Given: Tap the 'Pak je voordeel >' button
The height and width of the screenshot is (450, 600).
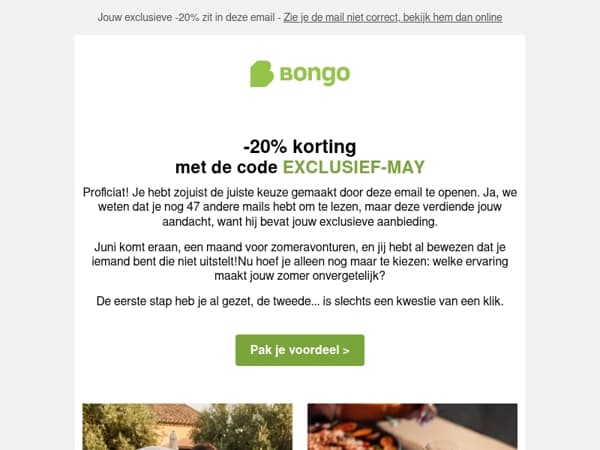Looking at the screenshot, I should (300, 350).
